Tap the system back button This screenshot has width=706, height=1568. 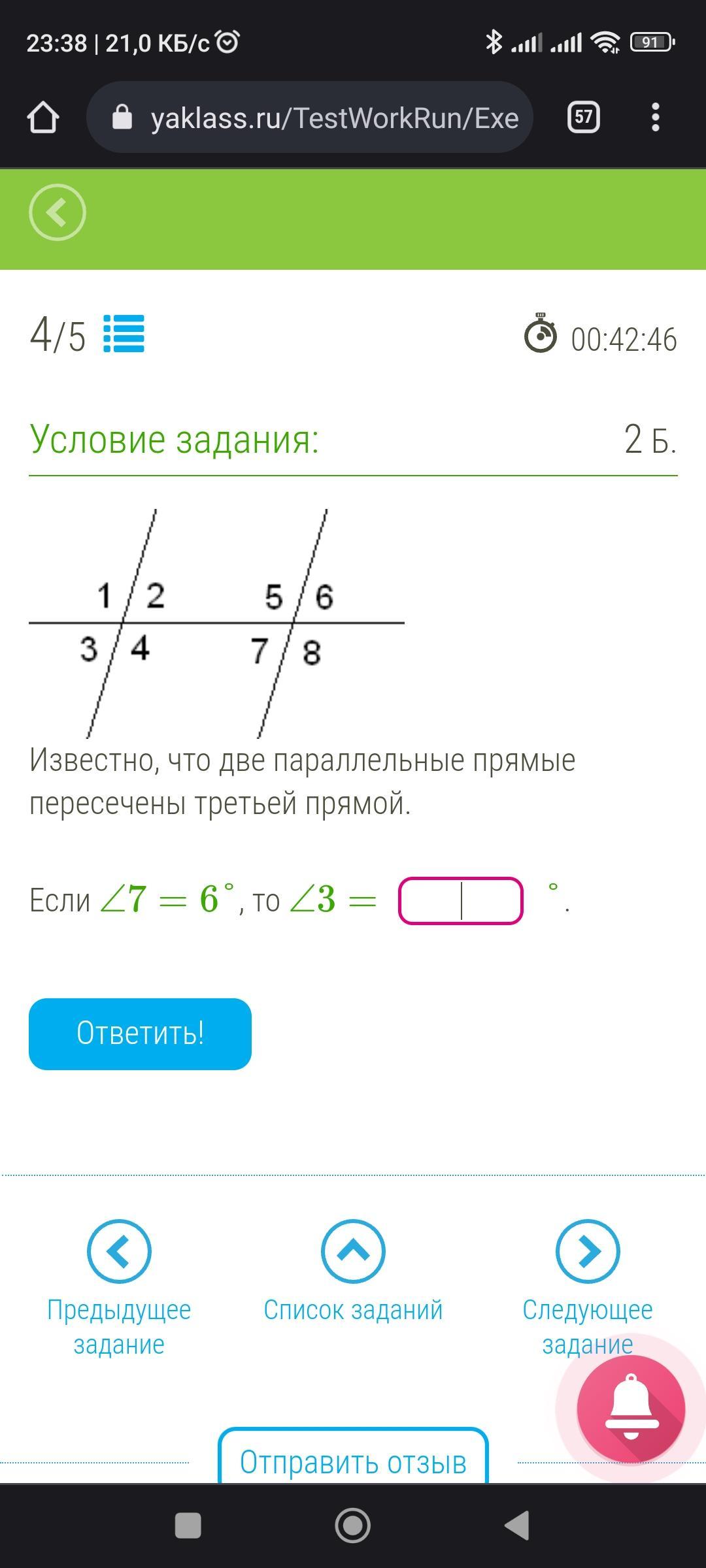pyautogui.click(x=518, y=1526)
